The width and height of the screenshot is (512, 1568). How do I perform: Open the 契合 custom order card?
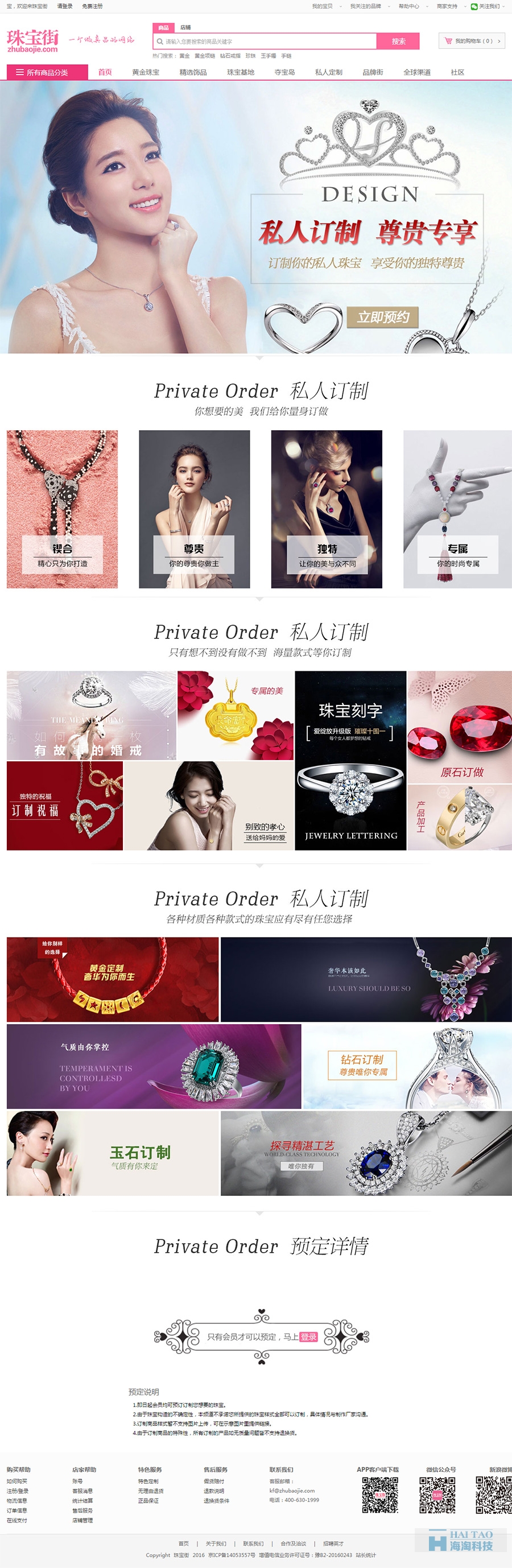tap(62, 509)
